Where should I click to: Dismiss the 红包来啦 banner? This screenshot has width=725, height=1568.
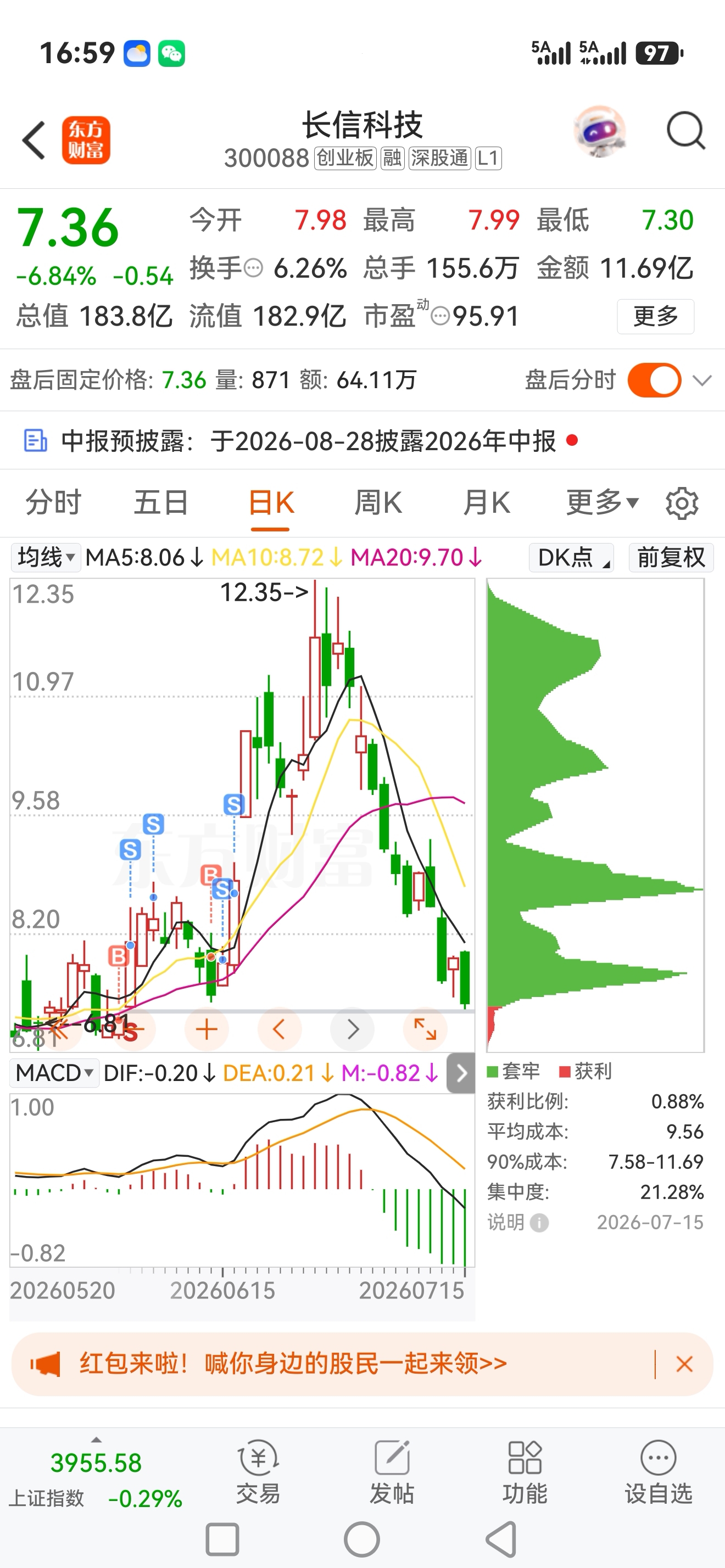click(x=684, y=1364)
